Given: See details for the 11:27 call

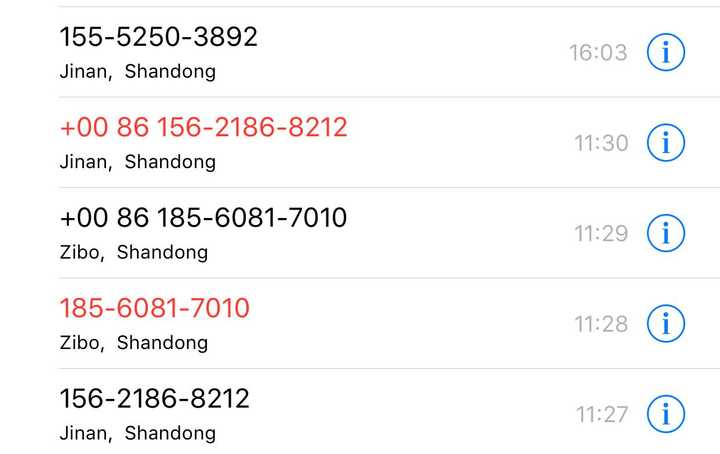Looking at the screenshot, I should 666,413.
